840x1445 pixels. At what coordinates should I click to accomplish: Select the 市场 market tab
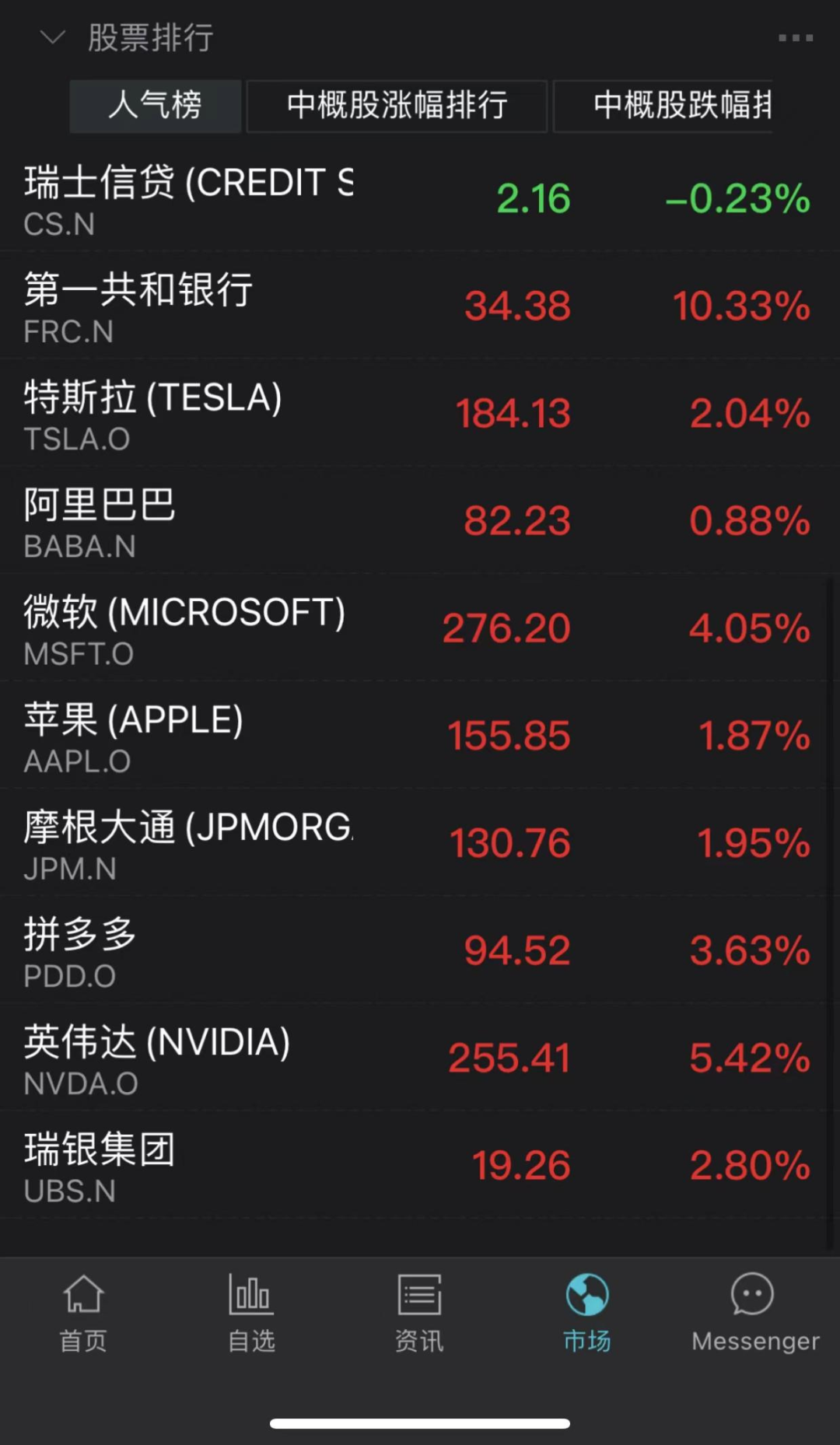tap(587, 1313)
